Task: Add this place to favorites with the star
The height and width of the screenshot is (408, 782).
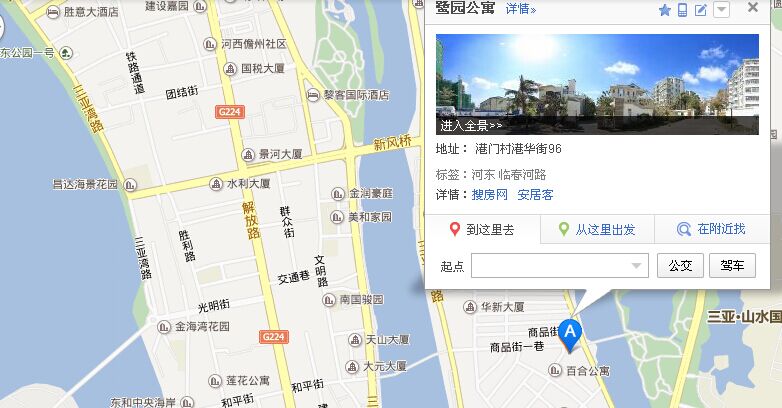Action: tap(664, 10)
